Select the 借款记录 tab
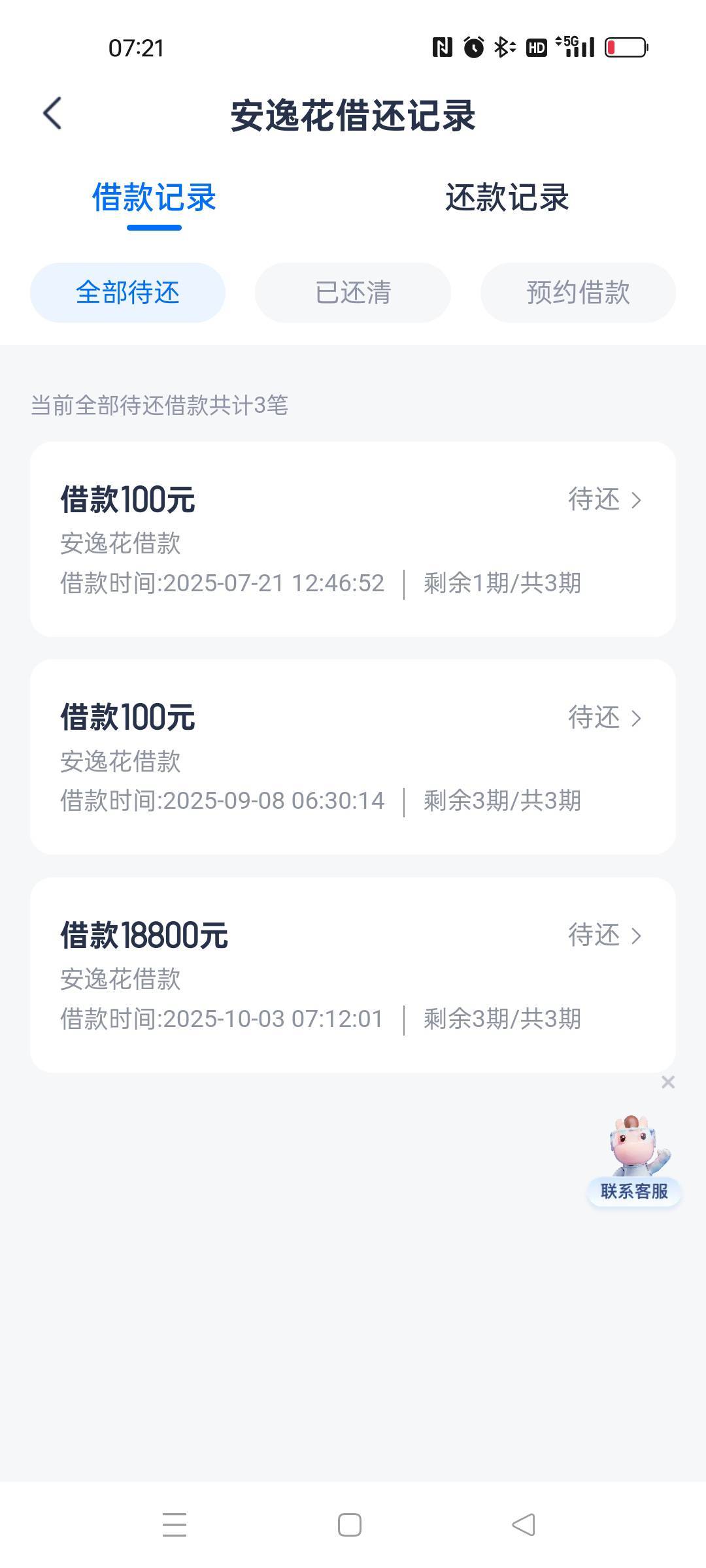 pos(154,197)
